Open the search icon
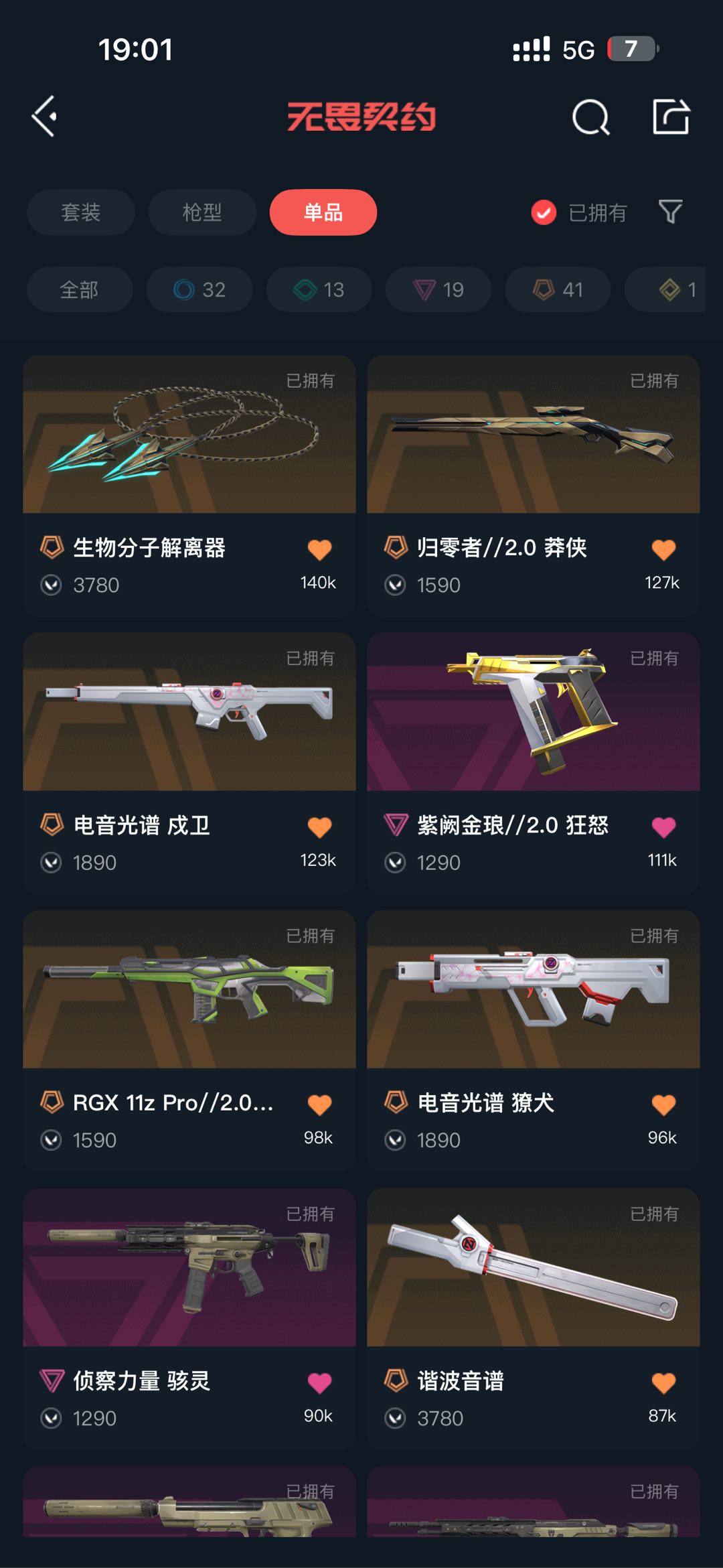This screenshot has width=723, height=1568. tap(591, 117)
